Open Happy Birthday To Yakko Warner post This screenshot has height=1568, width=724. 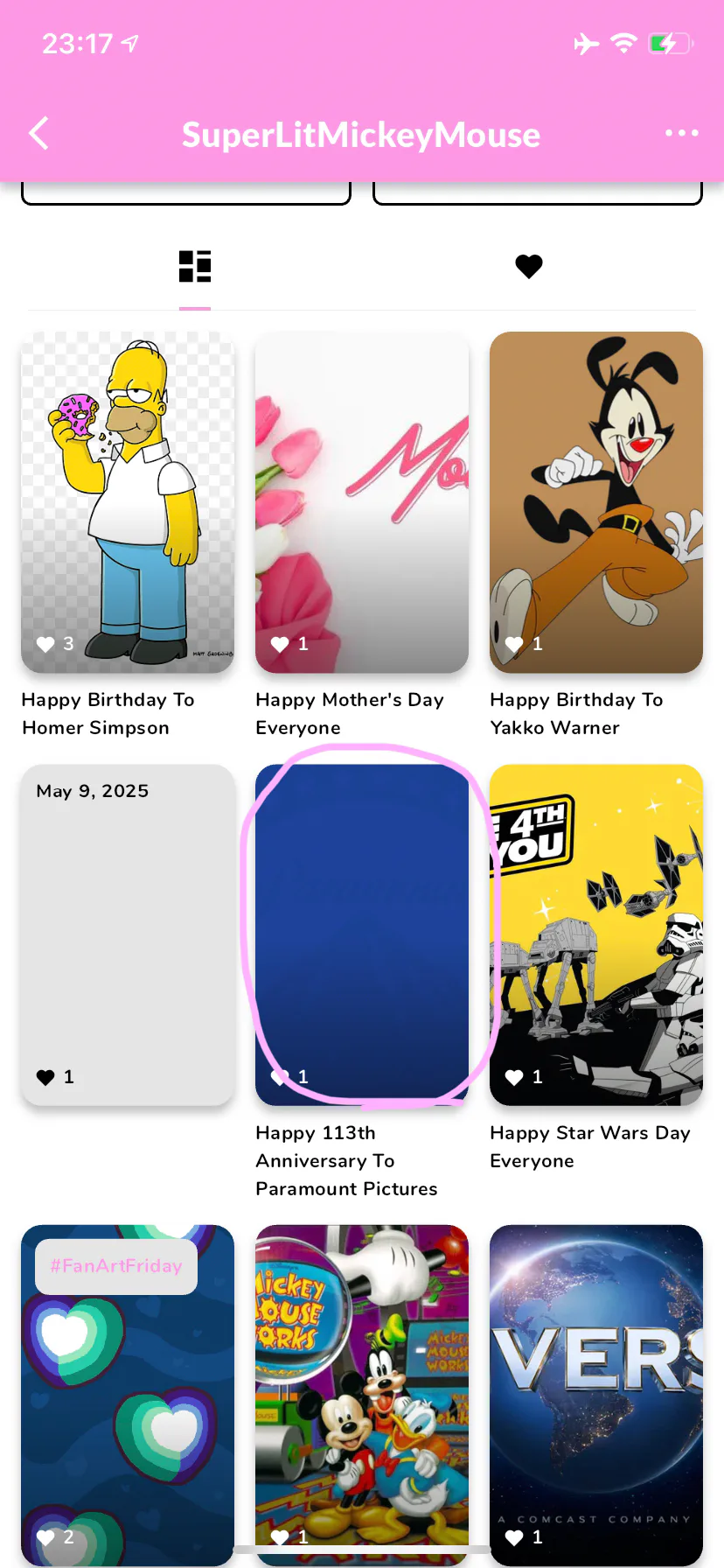coord(596,501)
